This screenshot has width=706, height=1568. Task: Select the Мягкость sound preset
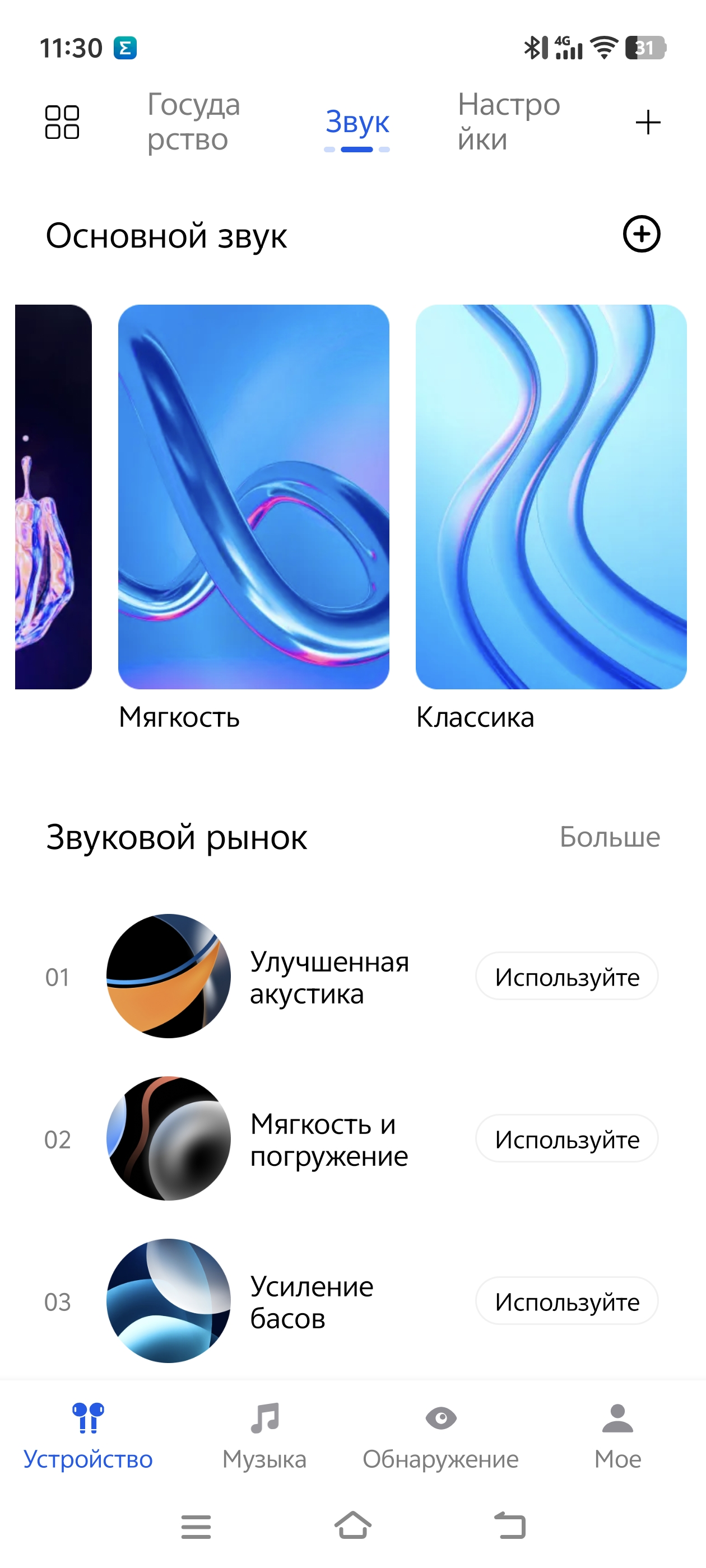253,497
